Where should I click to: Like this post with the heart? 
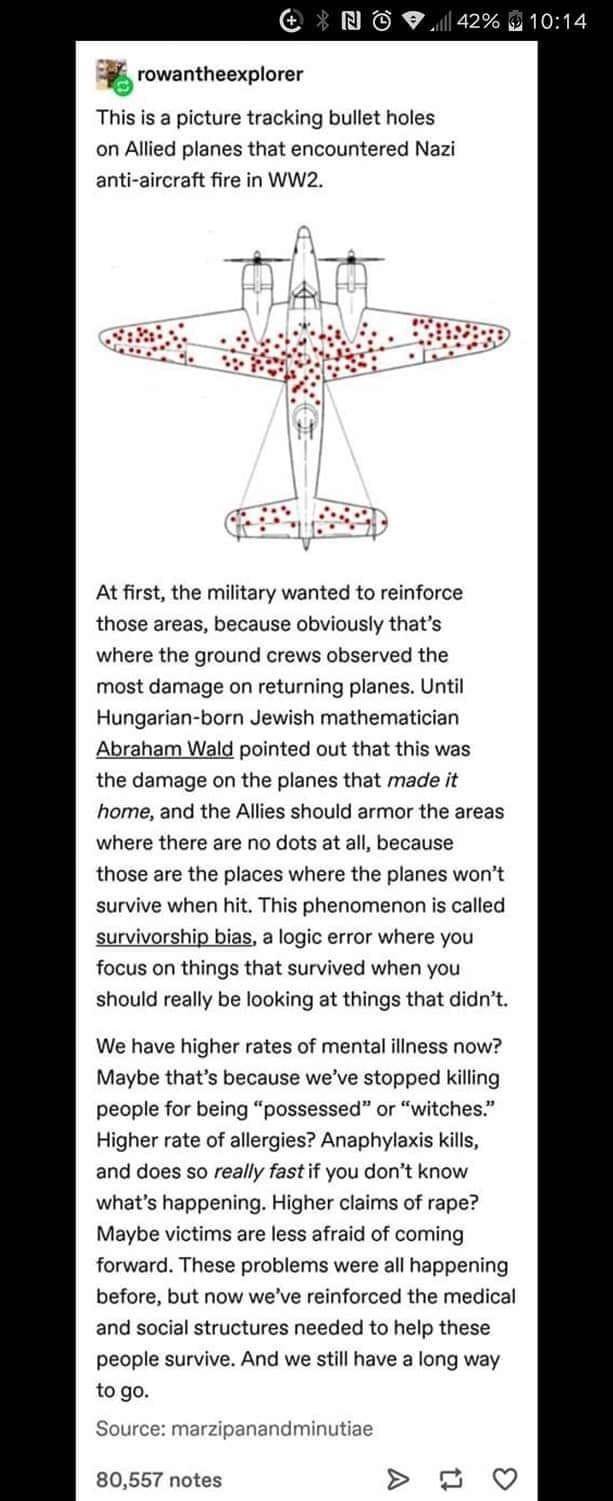[507, 1479]
